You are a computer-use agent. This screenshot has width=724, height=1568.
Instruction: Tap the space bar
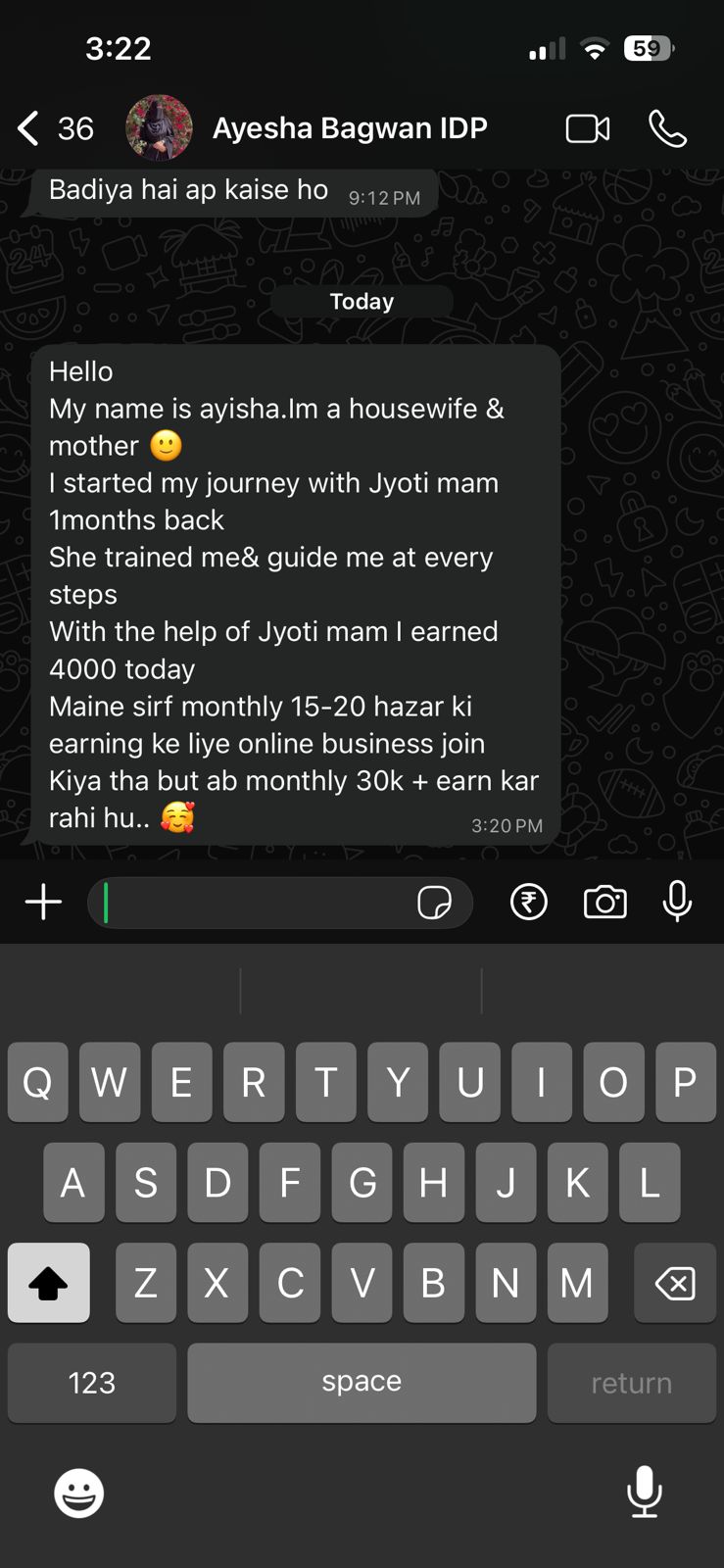[362, 1383]
